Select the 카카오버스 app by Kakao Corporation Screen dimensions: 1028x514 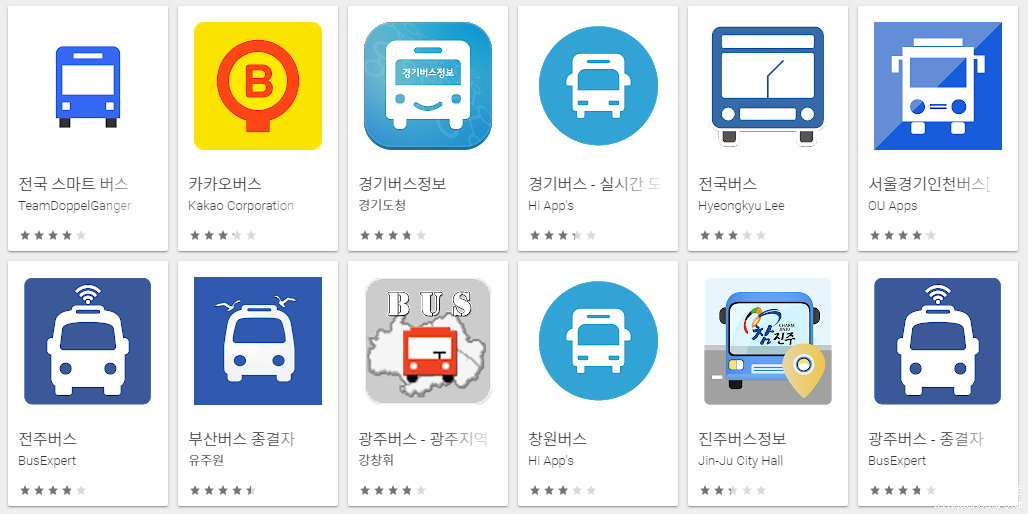click(x=258, y=86)
